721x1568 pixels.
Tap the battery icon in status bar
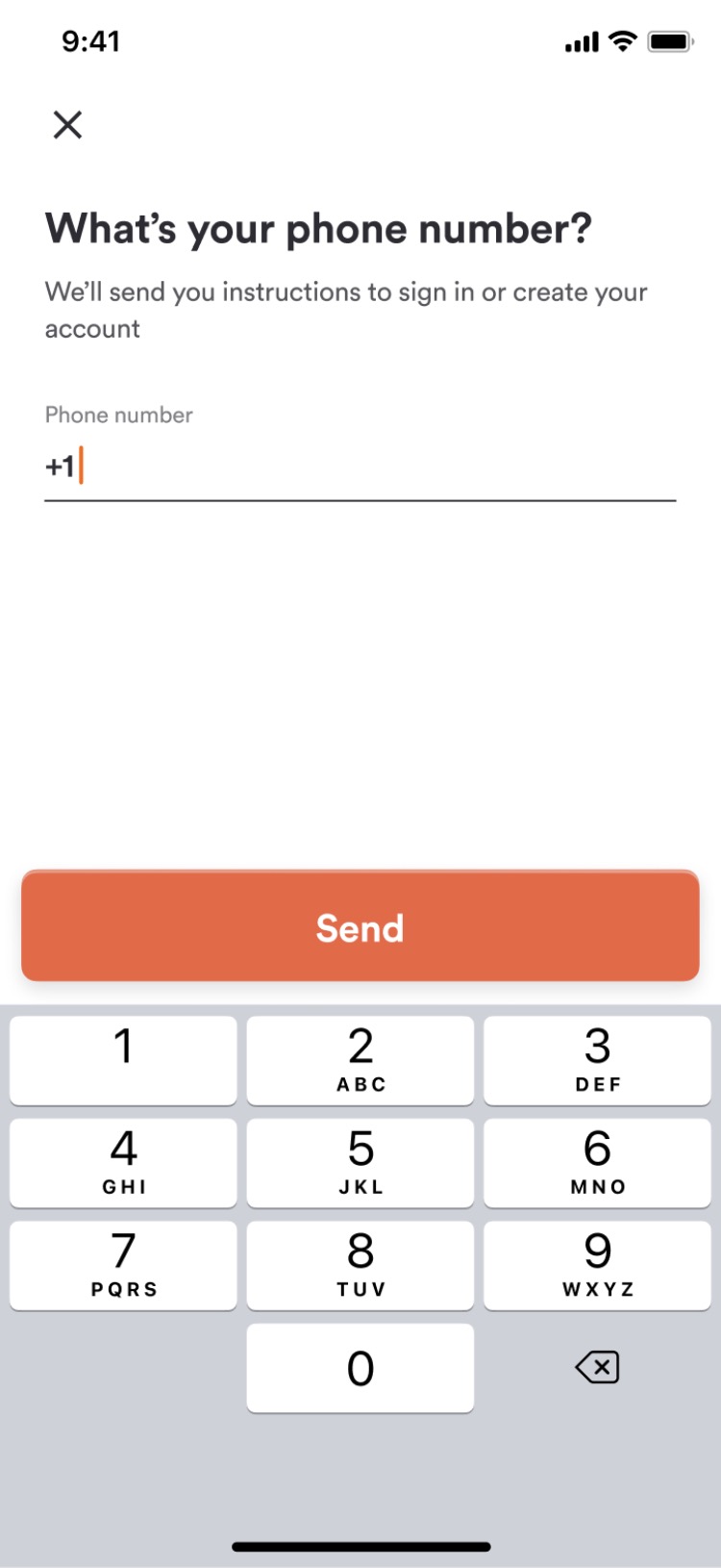[x=667, y=40]
